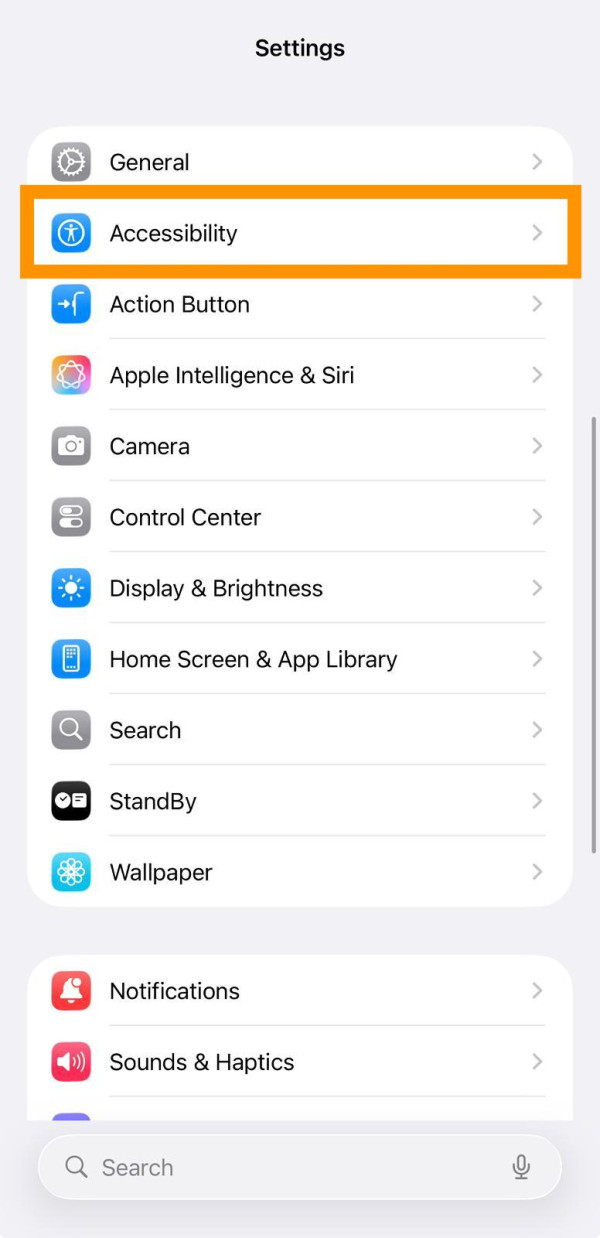
Task: Open Control Center settings
Action: [300, 517]
